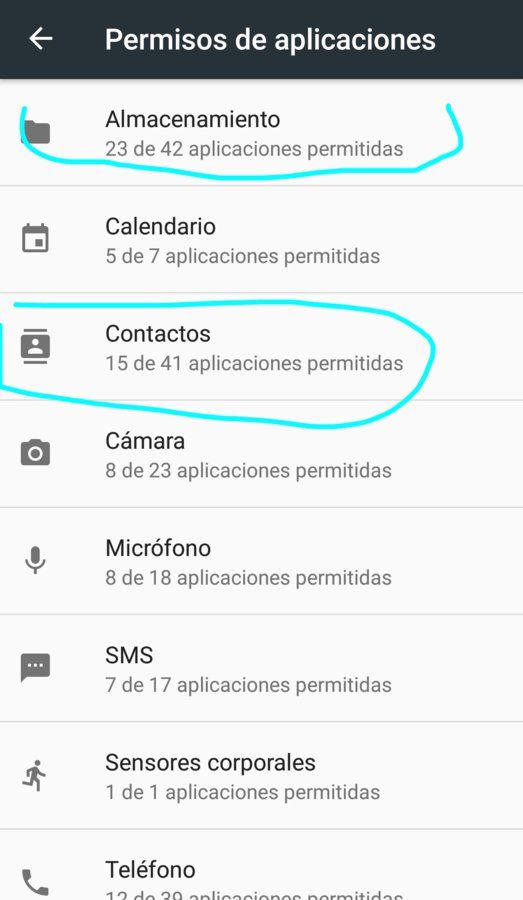Screen dimensions: 523x900
Task: Open Sensores corporales permissions
Action: tap(261, 776)
